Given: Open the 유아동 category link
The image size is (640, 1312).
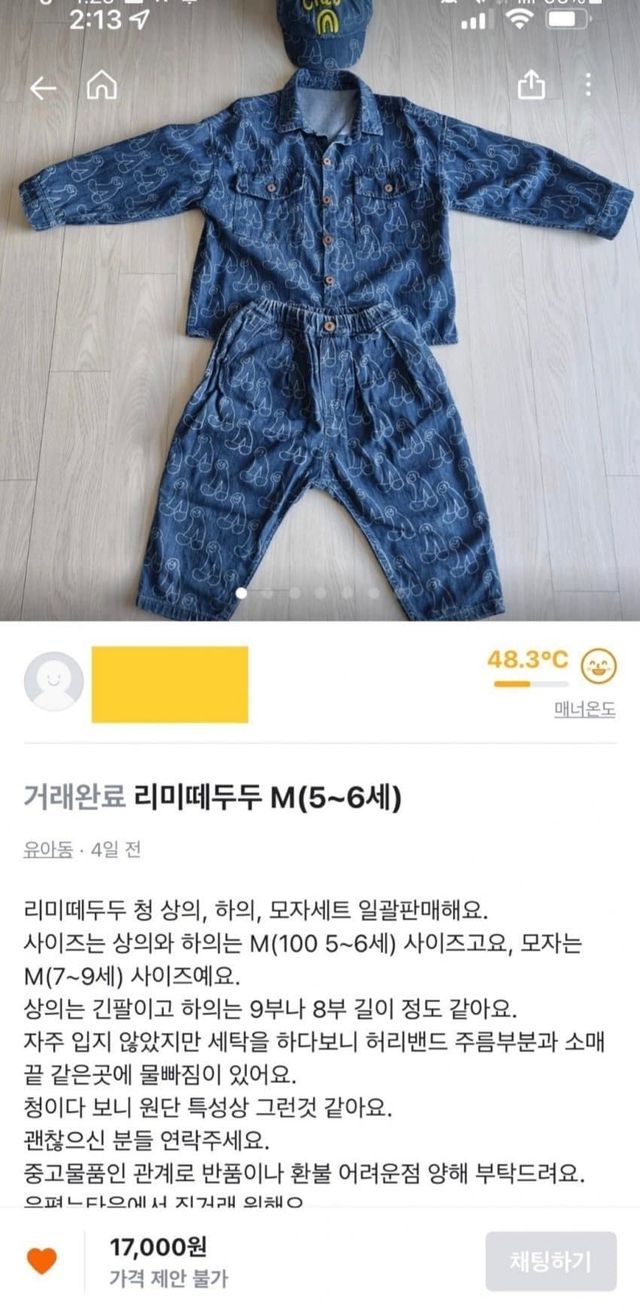Looking at the screenshot, I should (47, 850).
